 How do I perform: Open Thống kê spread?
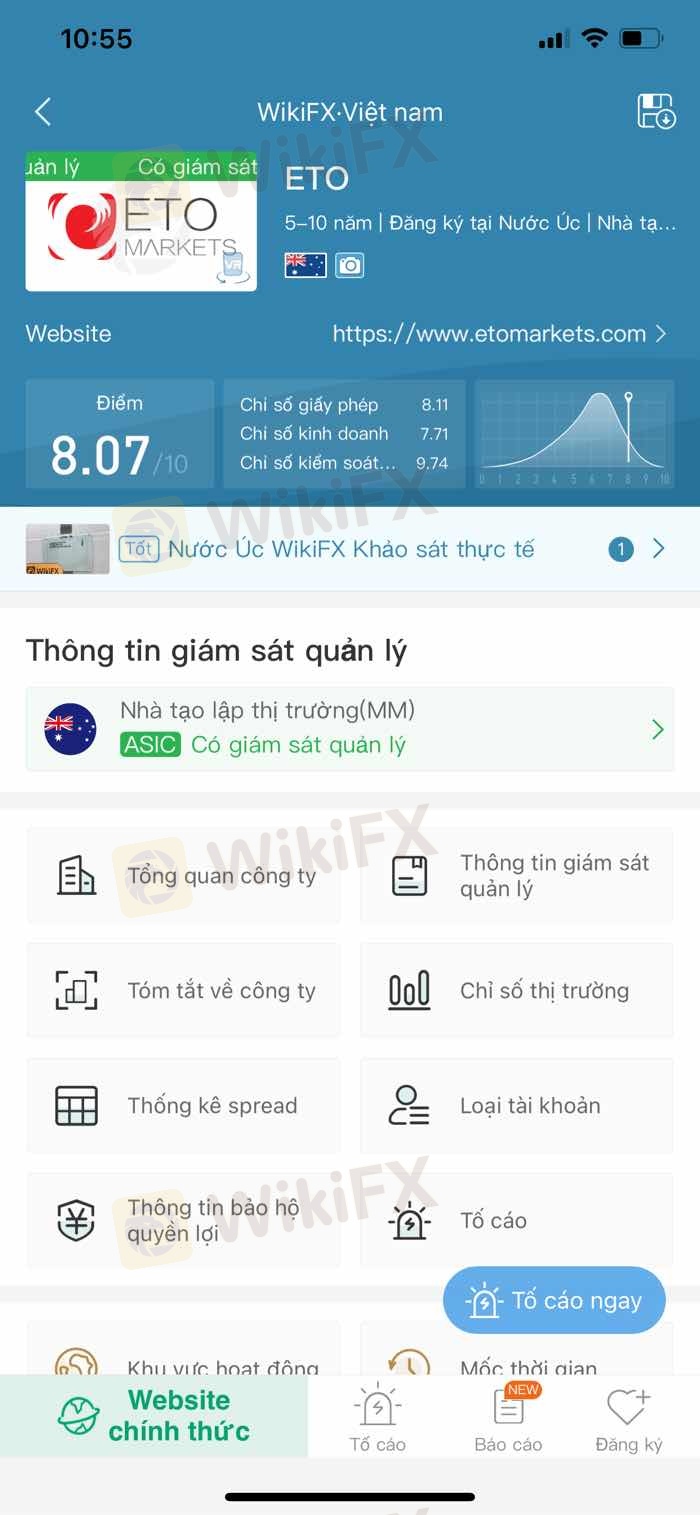click(183, 1106)
